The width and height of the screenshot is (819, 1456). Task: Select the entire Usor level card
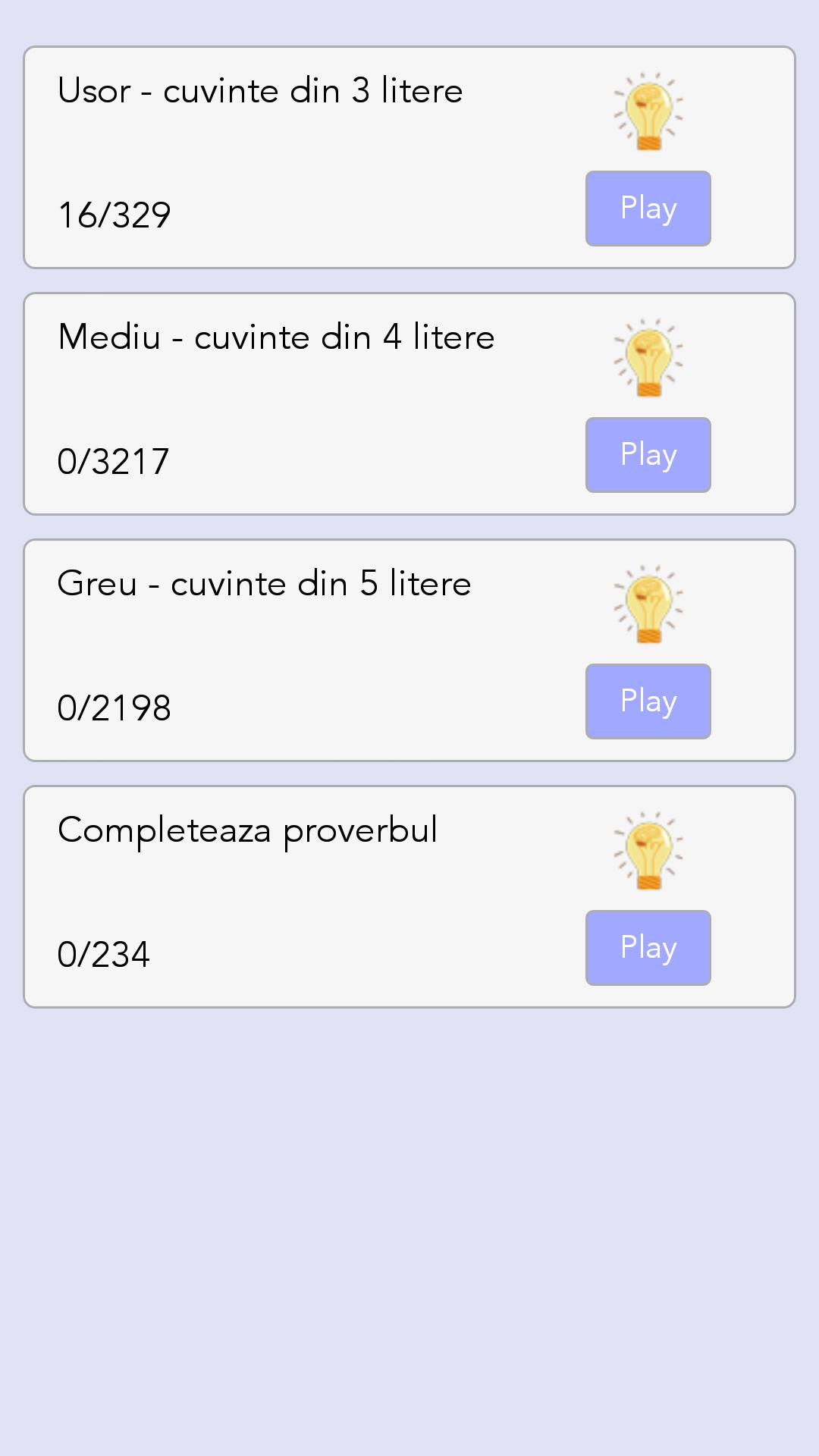pyautogui.click(x=409, y=157)
